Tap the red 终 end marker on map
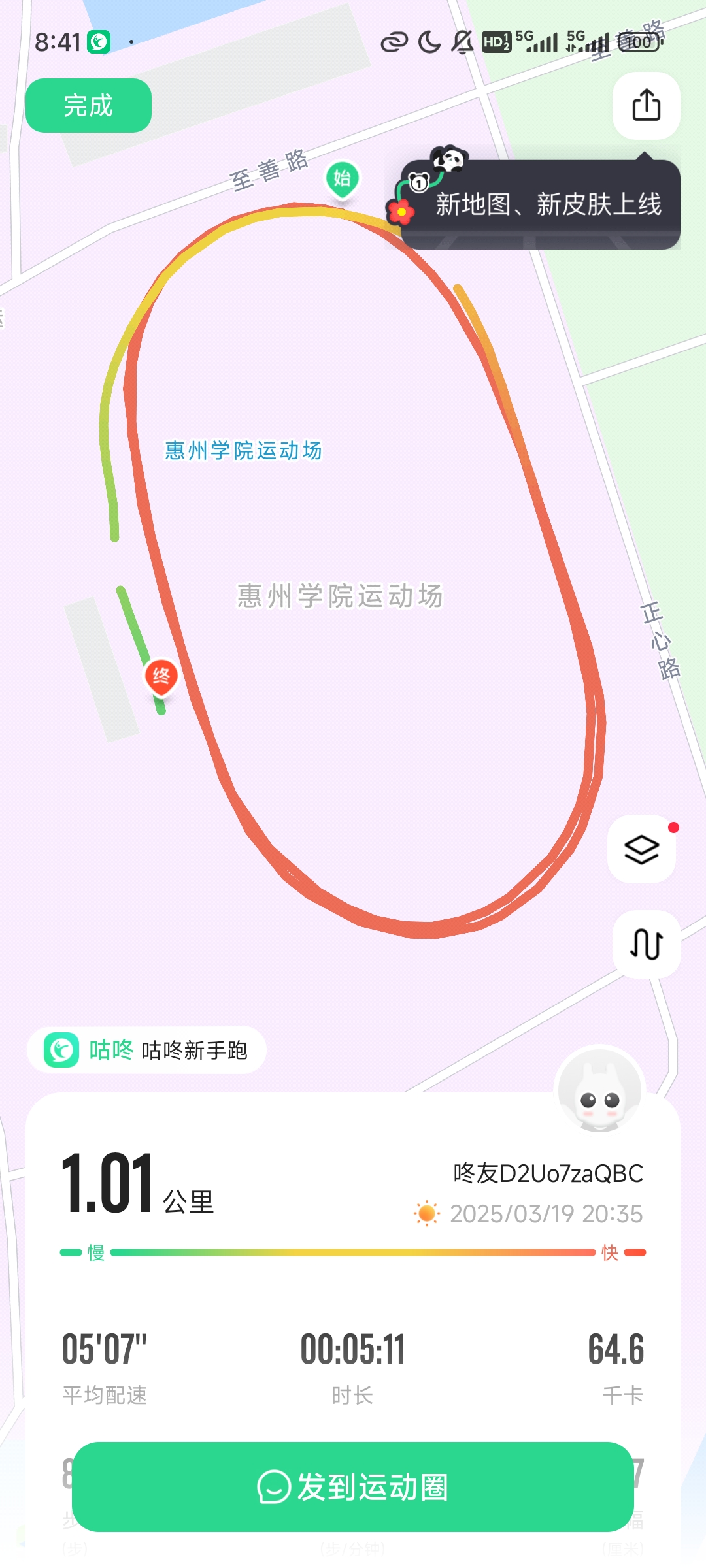This screenshot has width=706, height=1568. pyautogui.click(x=161, y=678)
